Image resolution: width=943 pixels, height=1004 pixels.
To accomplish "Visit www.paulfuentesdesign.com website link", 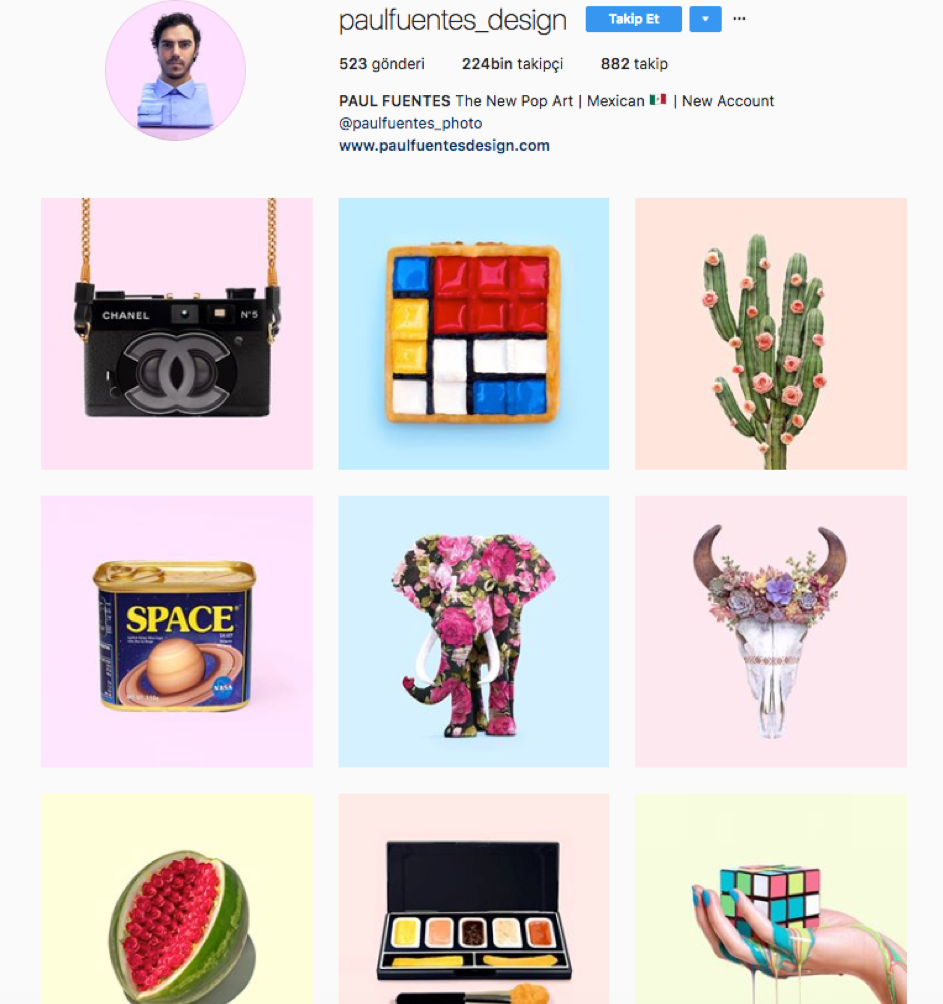I will [444, 145].
